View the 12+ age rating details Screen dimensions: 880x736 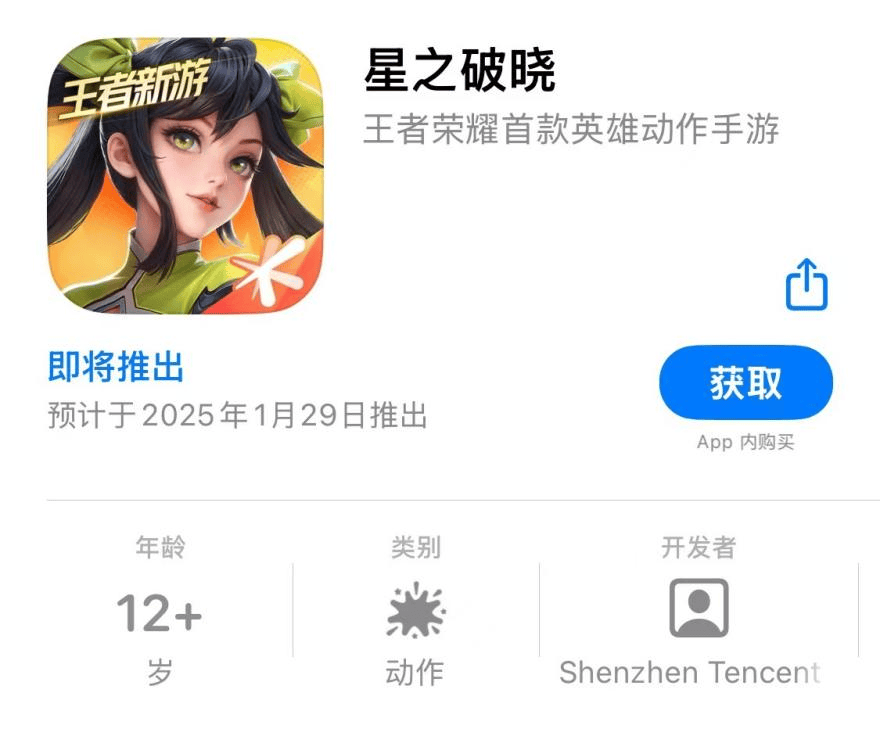[x=160, y=612]
